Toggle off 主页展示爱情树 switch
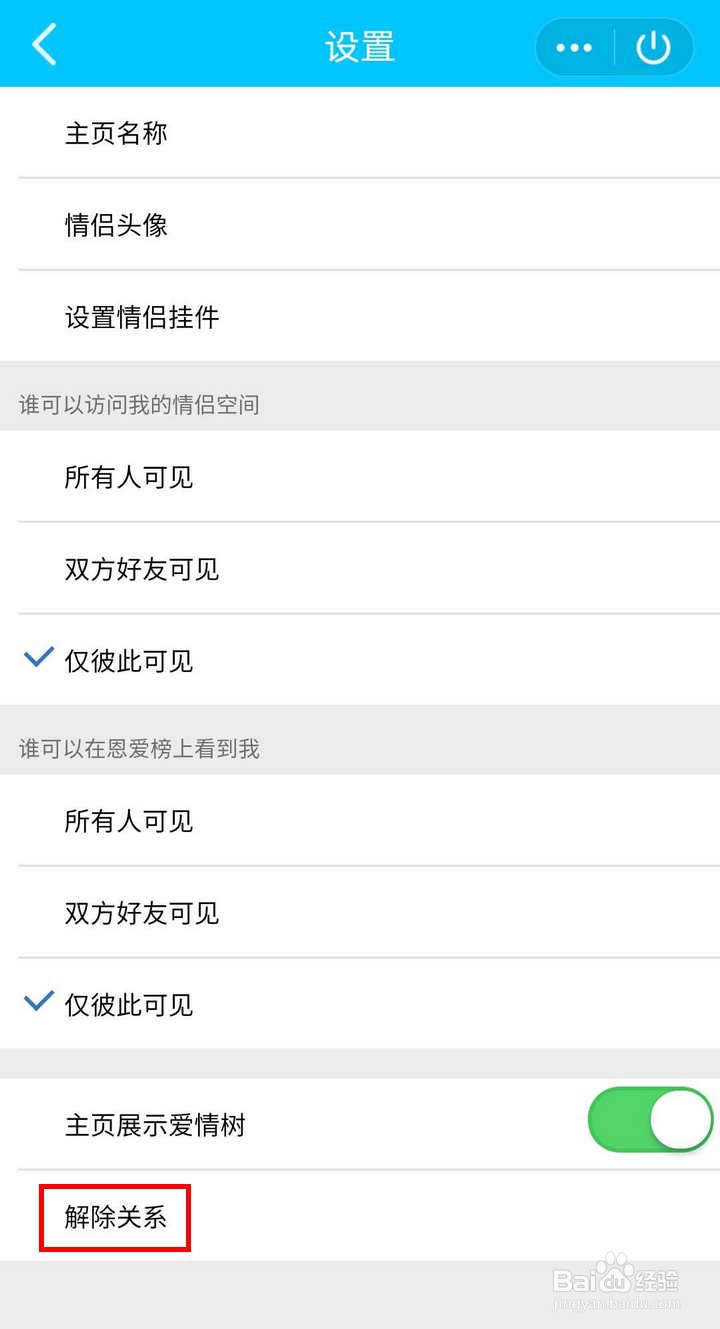The width and height of the screenshot is (720, 1329). click(648, 1120)
